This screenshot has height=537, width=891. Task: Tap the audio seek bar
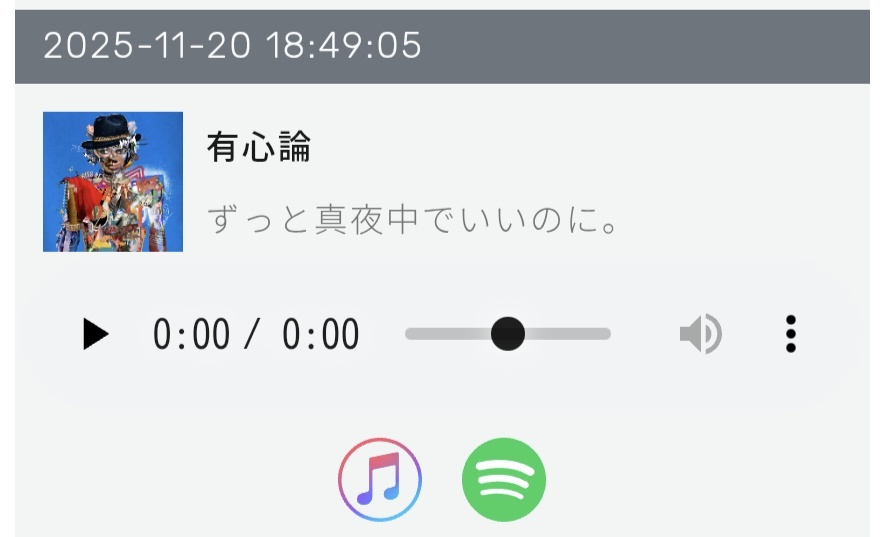coord(508,334)
